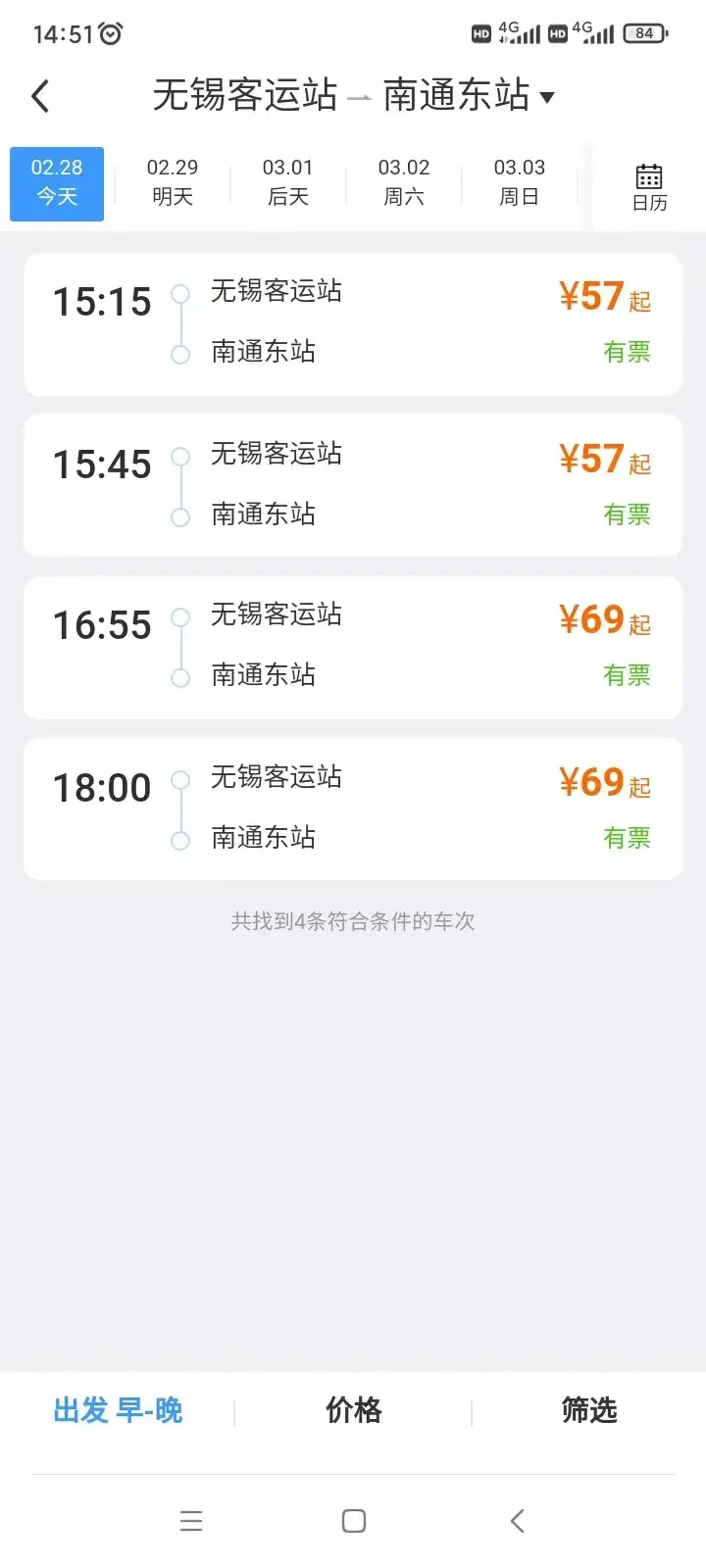Go back using the header arrow
This screenshot has width=706, height=1568.
point(40,96)
